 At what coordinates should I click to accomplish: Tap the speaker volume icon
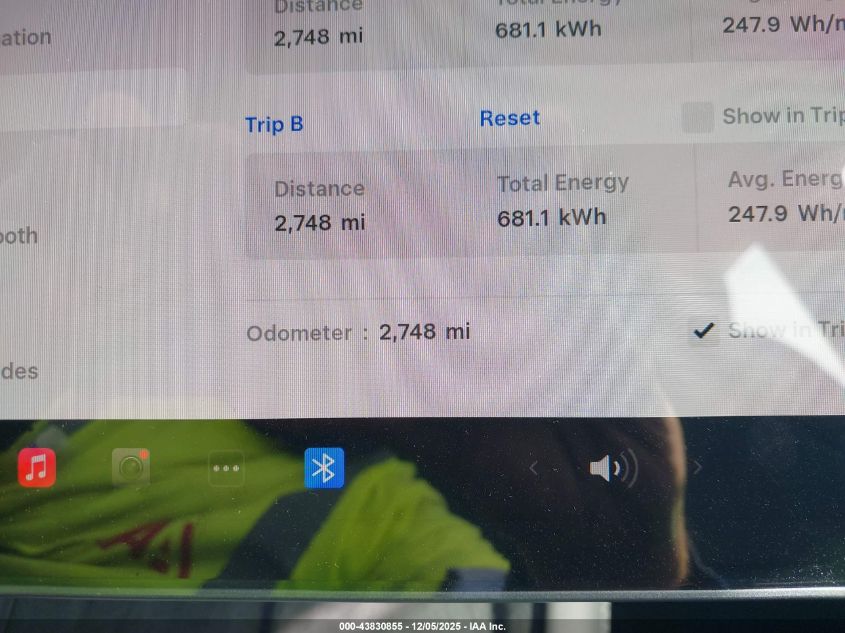tap(611, 468)
